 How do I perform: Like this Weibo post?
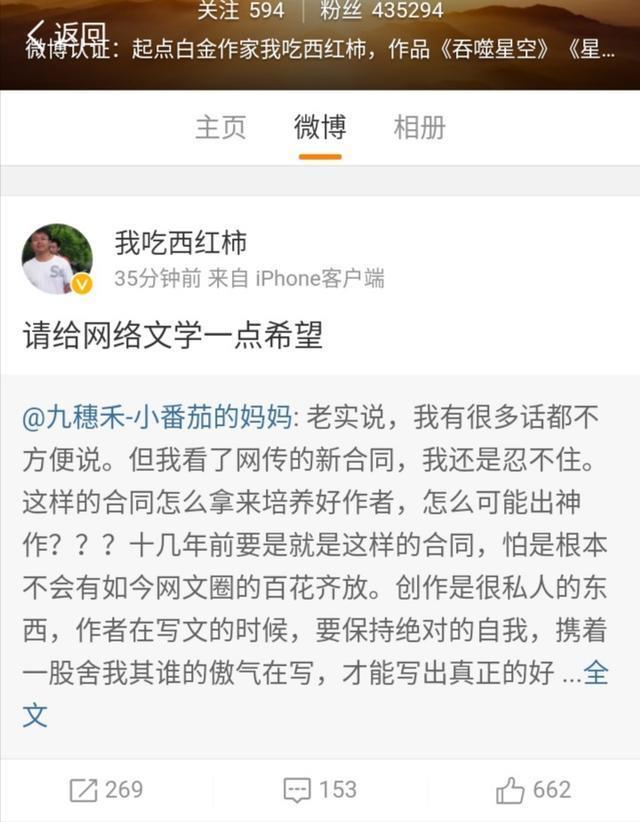(533, 790)
